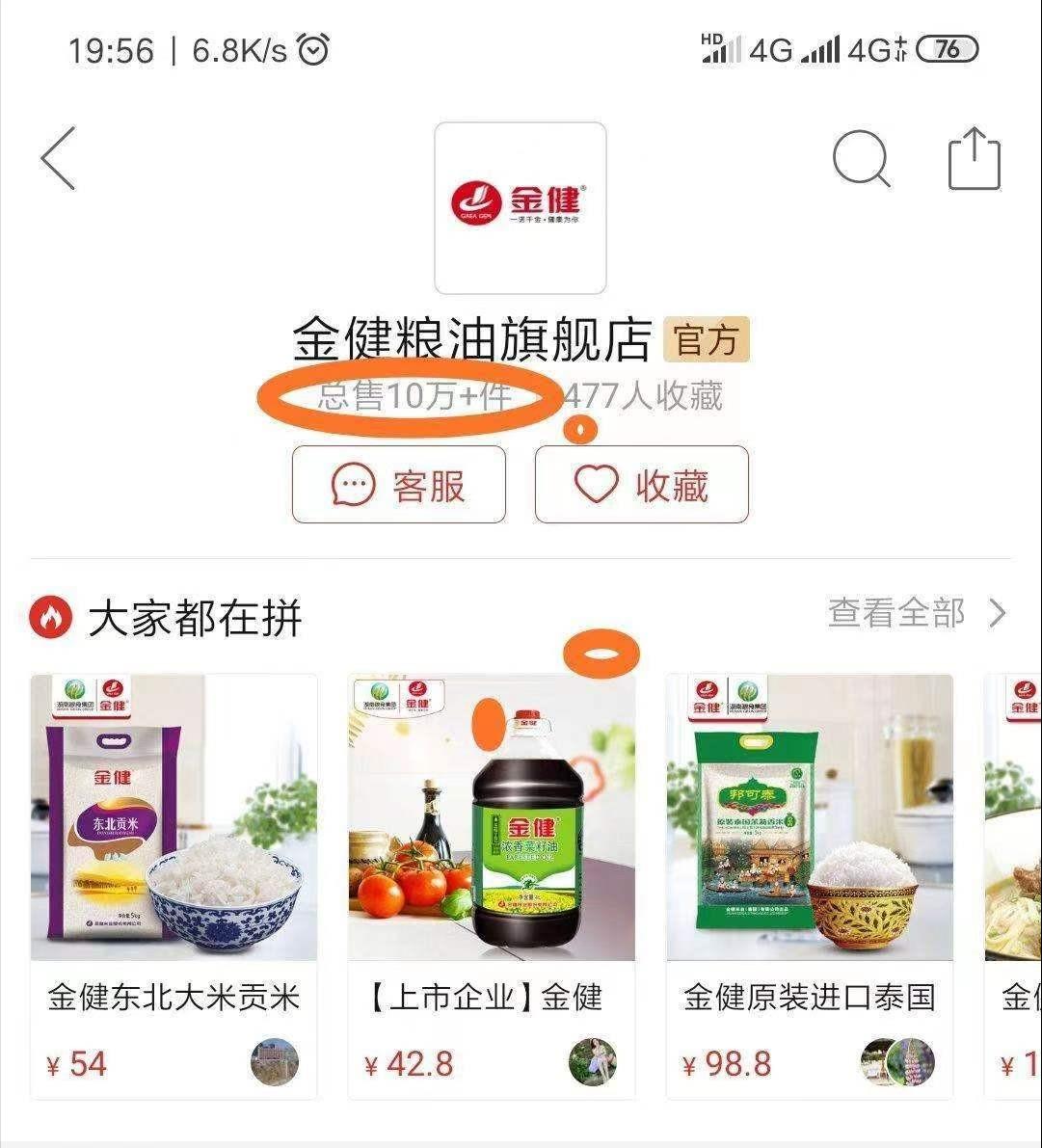The image size is (1042, 1148).
Task: Open the 金健东北大米贡米 product link
Action: (174, 1001)
